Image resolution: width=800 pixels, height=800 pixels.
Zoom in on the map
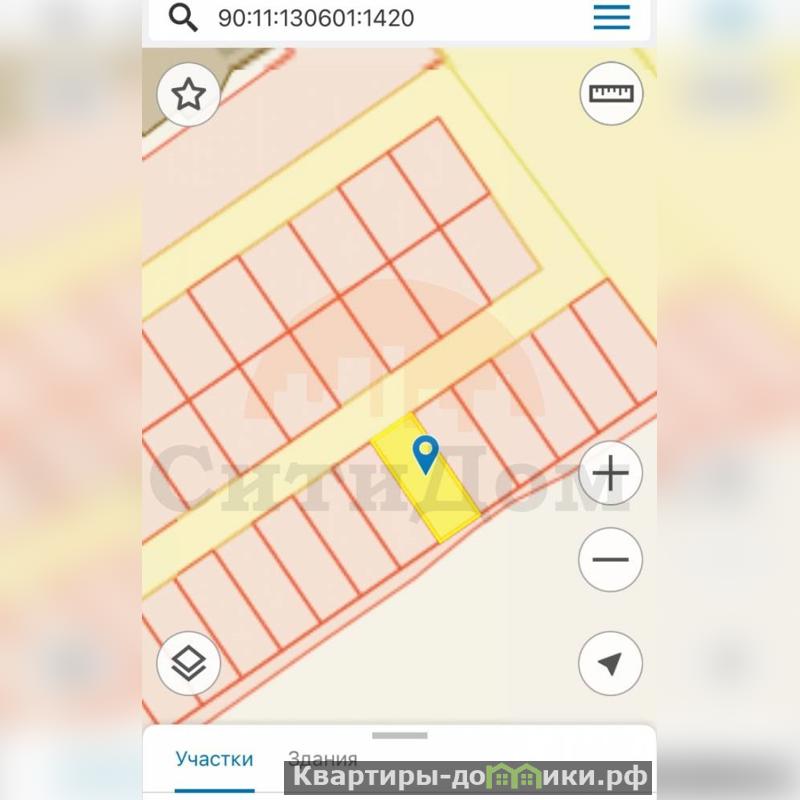coord(610,472)
